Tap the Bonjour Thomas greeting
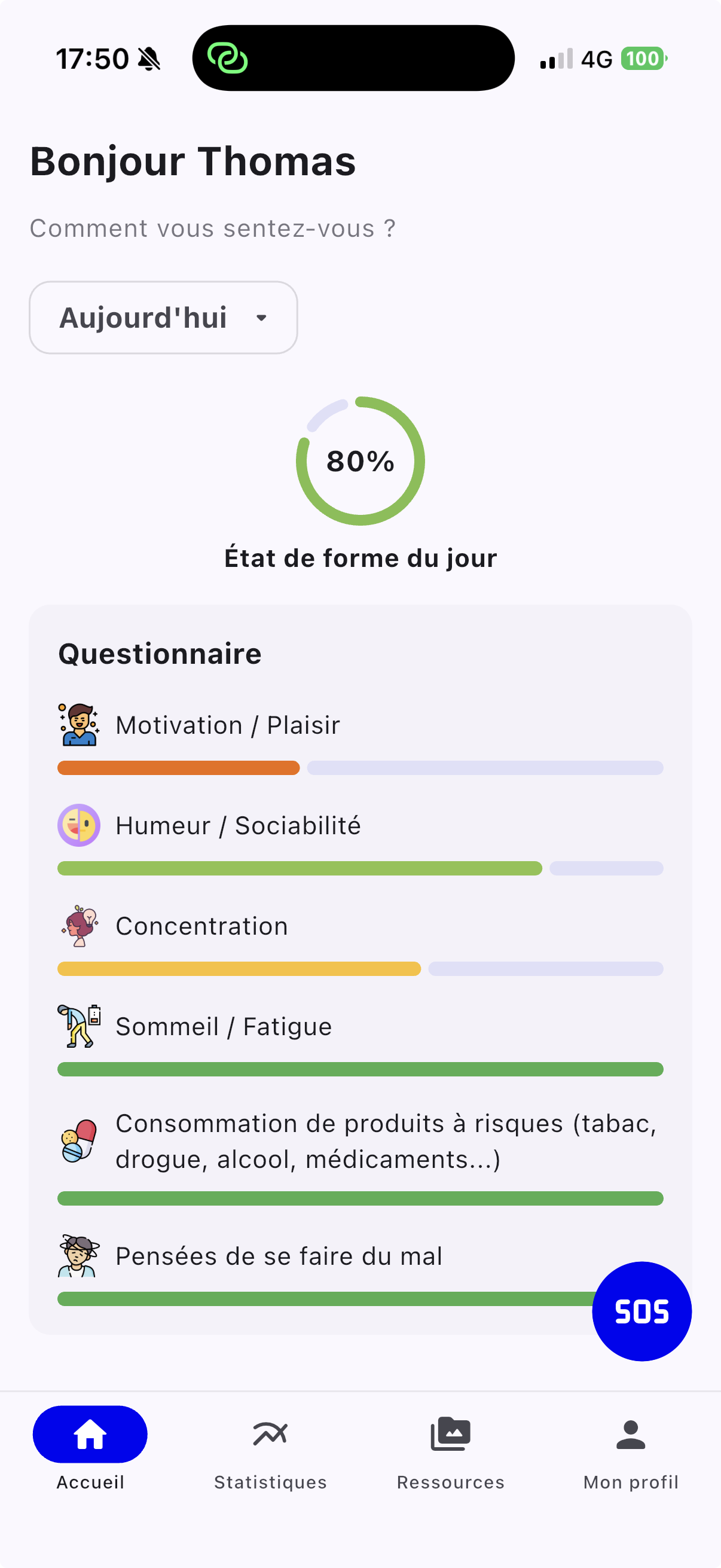Viewport: 721px width, 1568px height. 193,161
